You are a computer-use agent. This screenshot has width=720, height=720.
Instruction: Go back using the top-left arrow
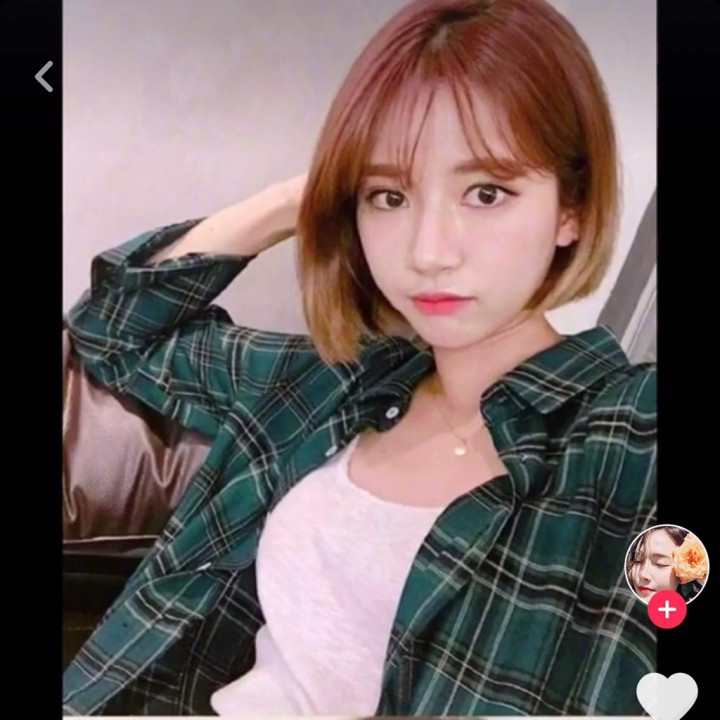click(x=44, y=77)
